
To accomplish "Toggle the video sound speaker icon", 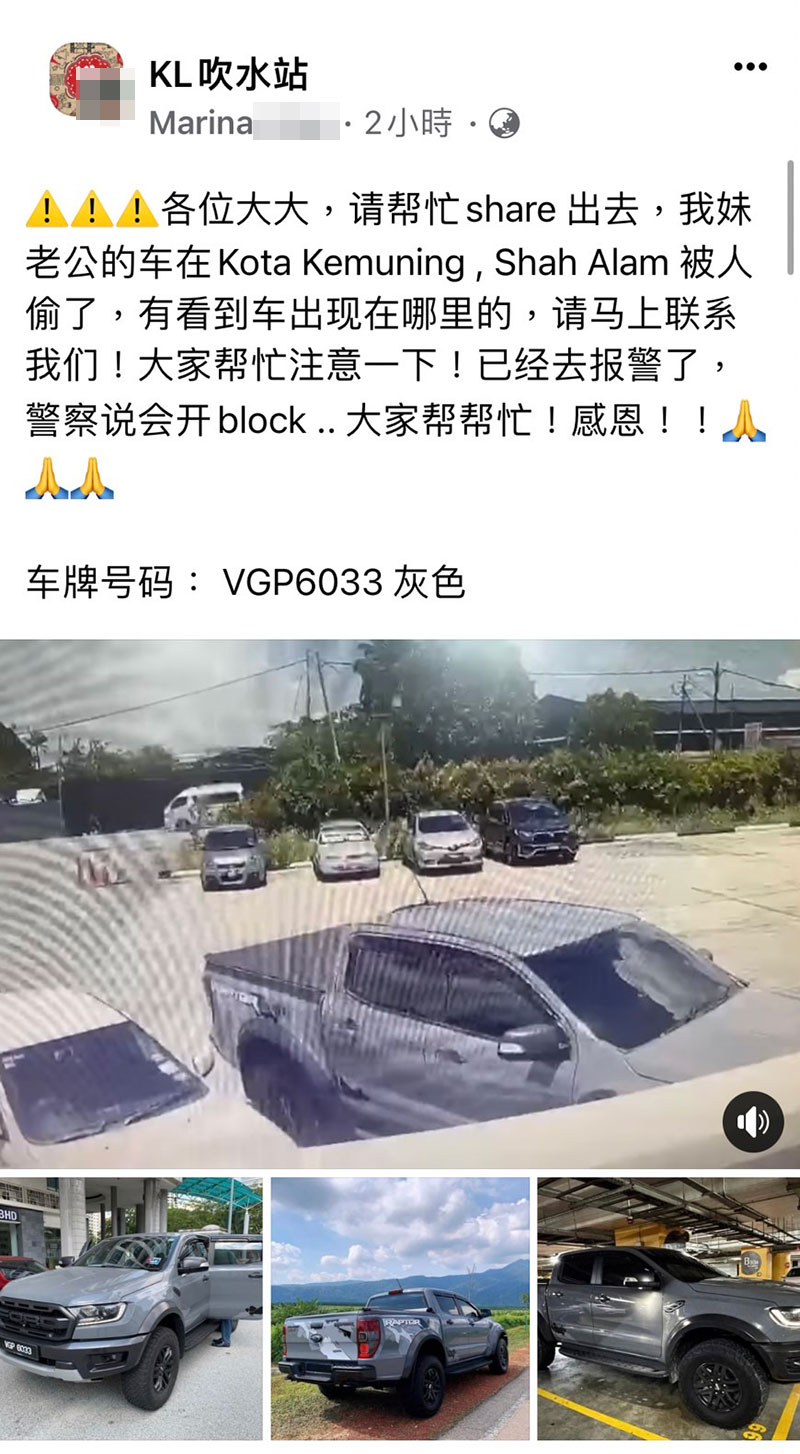I will (x=752, y=1122).
